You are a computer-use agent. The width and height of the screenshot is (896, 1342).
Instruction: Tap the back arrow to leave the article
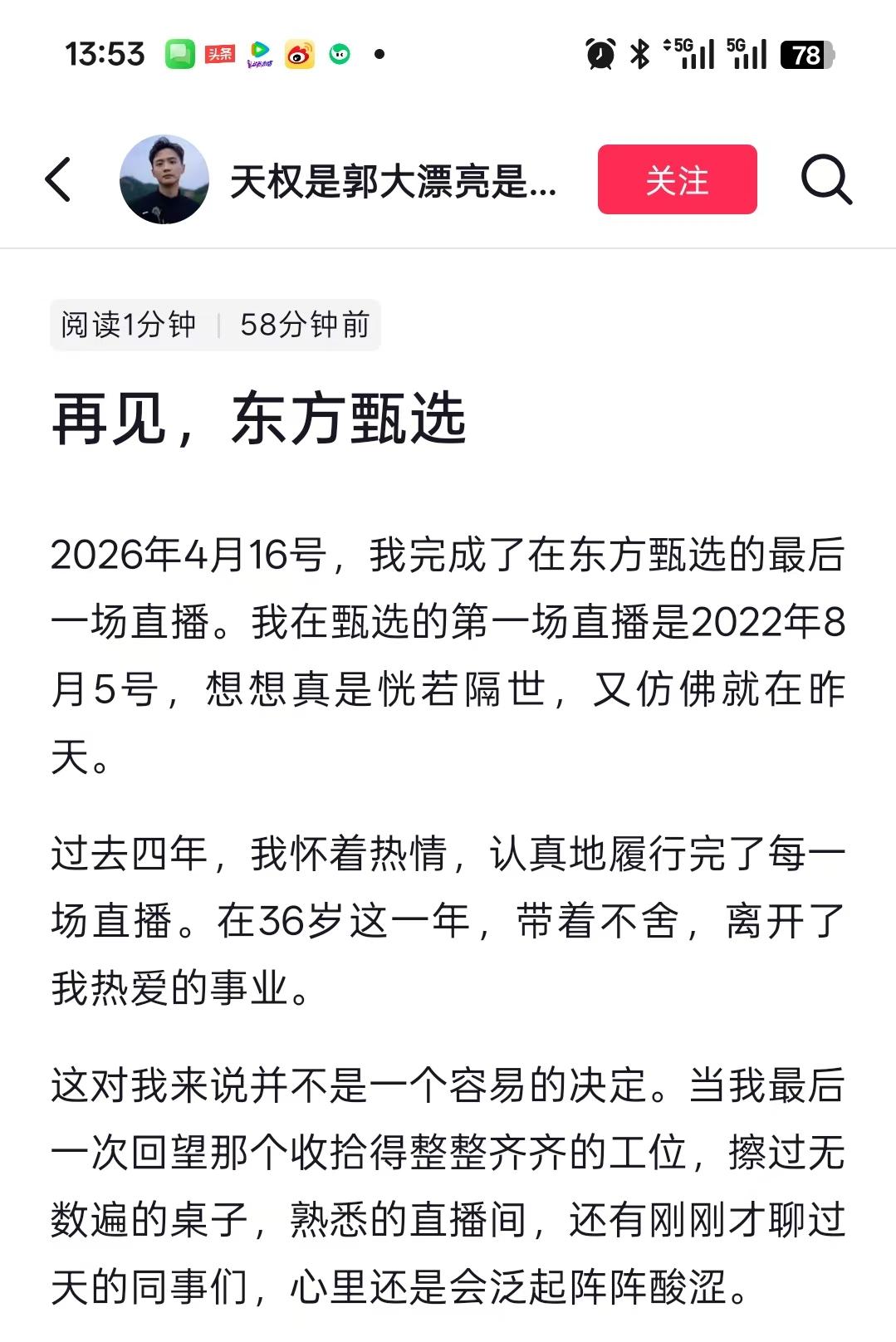(56, 182)
